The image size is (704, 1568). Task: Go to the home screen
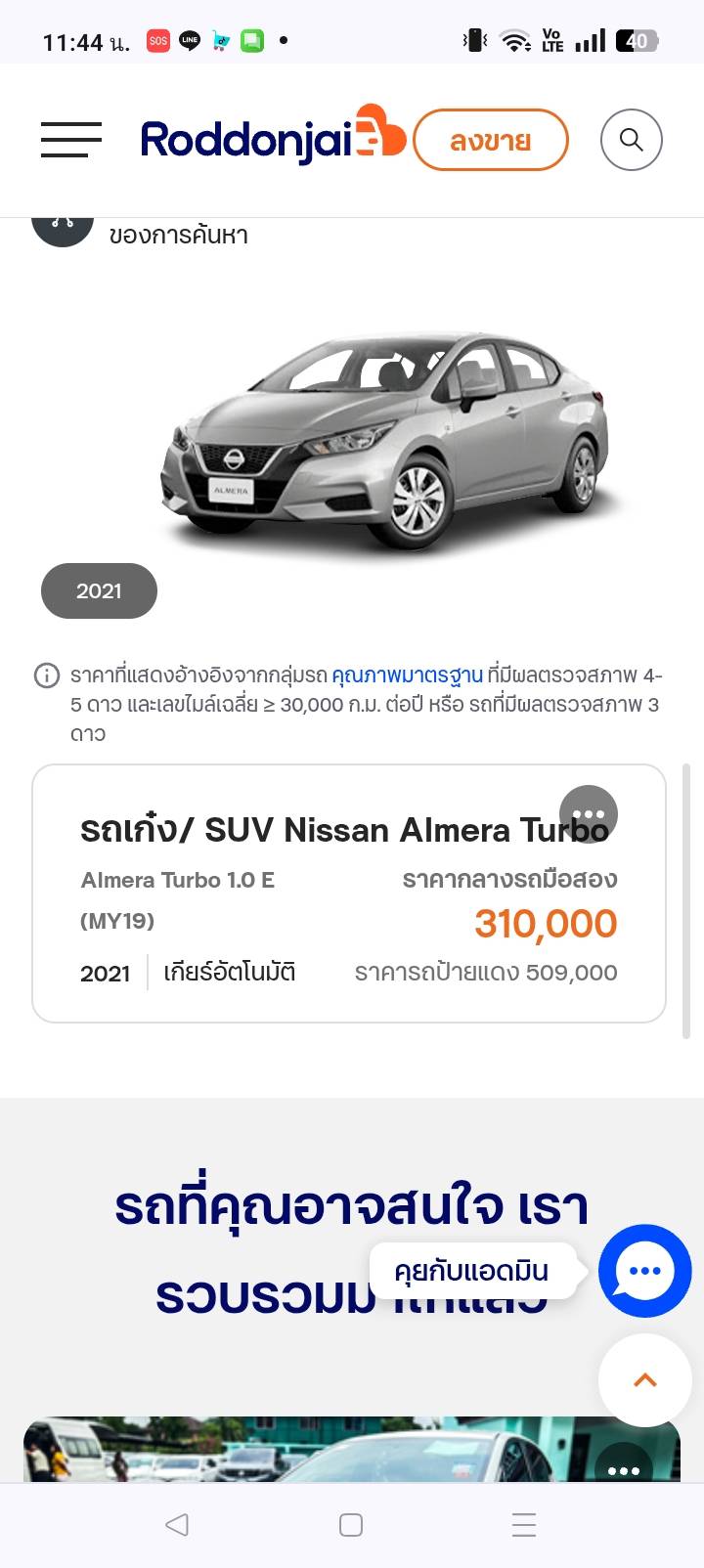pyautogui.click(x=351, y=1524)
